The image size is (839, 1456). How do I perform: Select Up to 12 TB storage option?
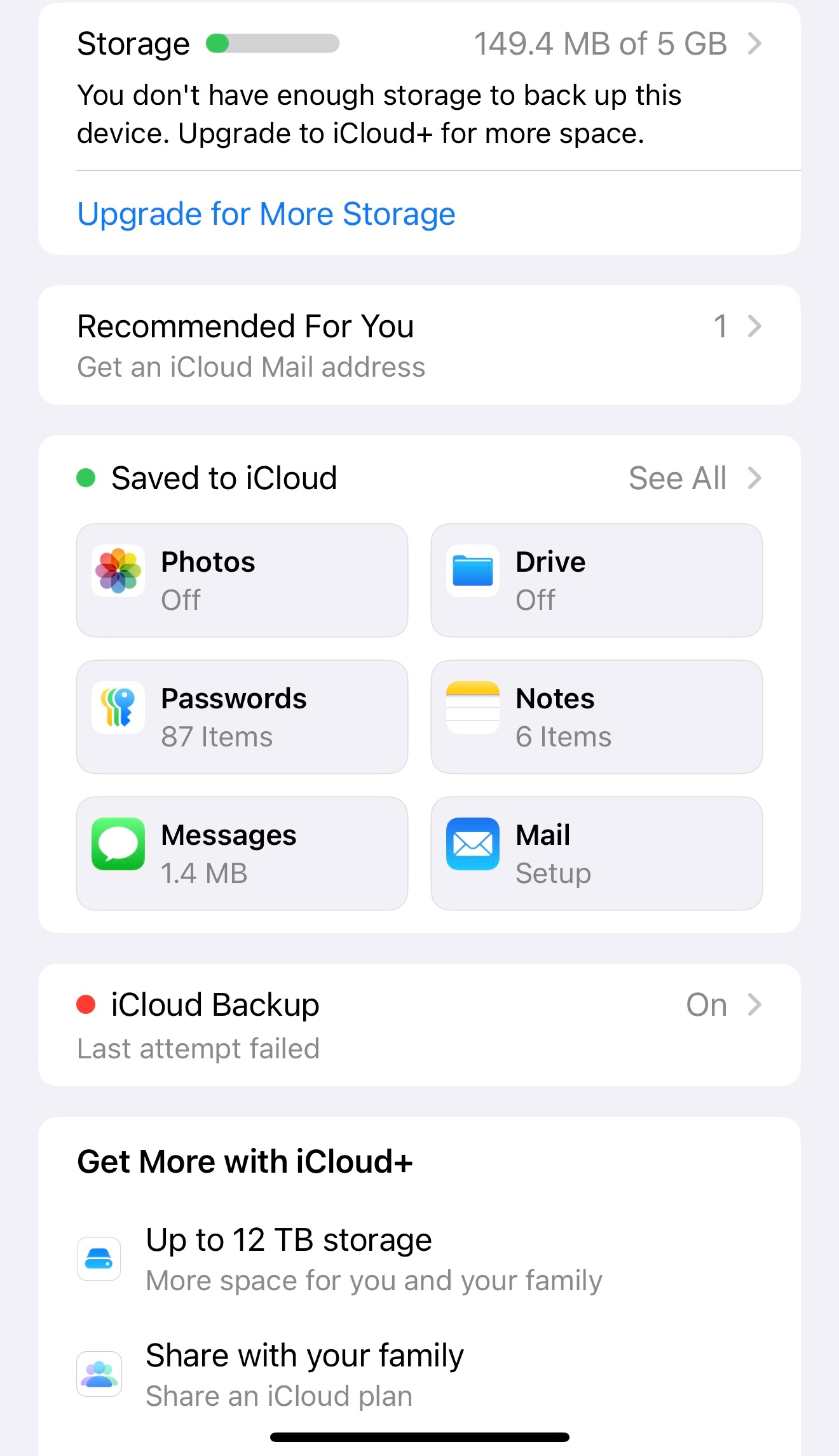point(374,1259)
